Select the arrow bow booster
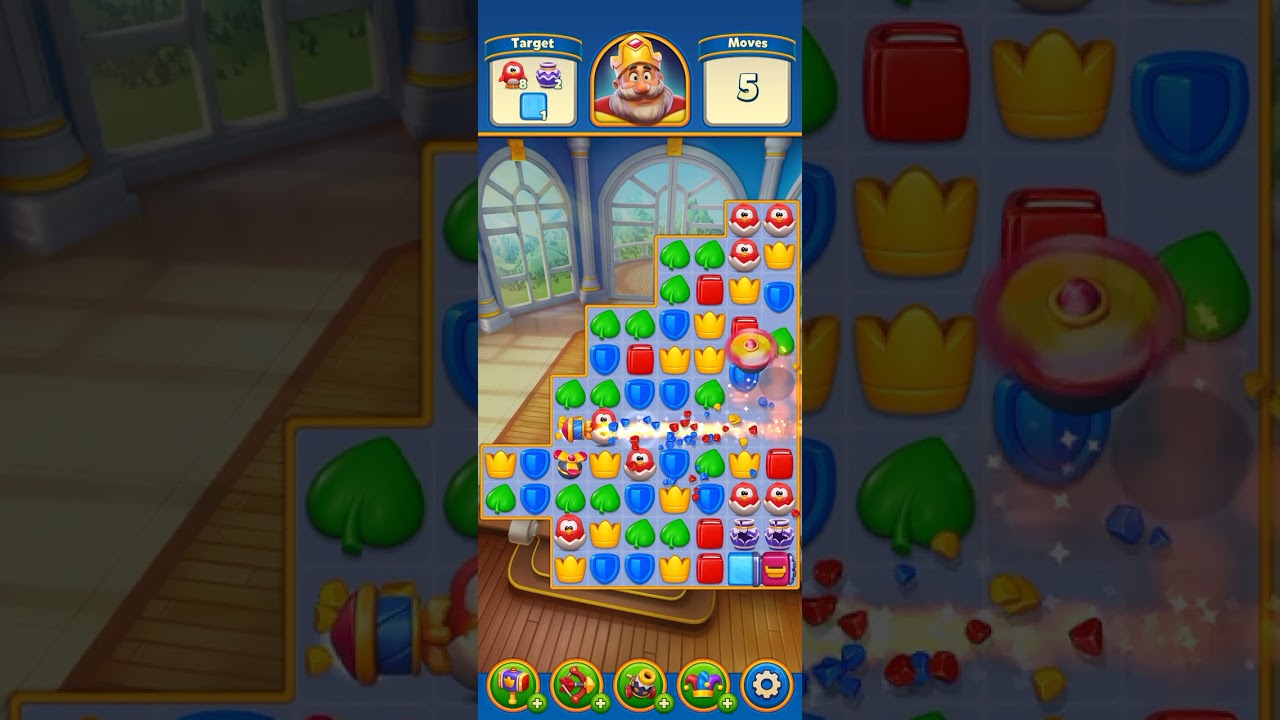Viewport: 1280px width, 720px height. [x=577, y=684]
